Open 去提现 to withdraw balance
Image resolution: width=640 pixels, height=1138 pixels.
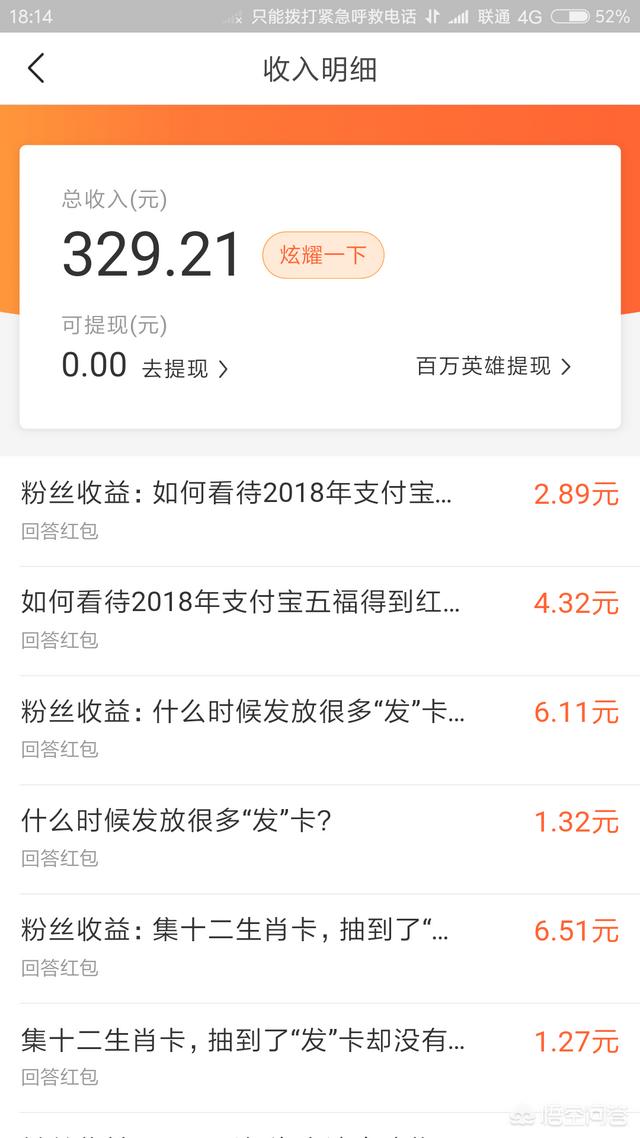(185, 368)
